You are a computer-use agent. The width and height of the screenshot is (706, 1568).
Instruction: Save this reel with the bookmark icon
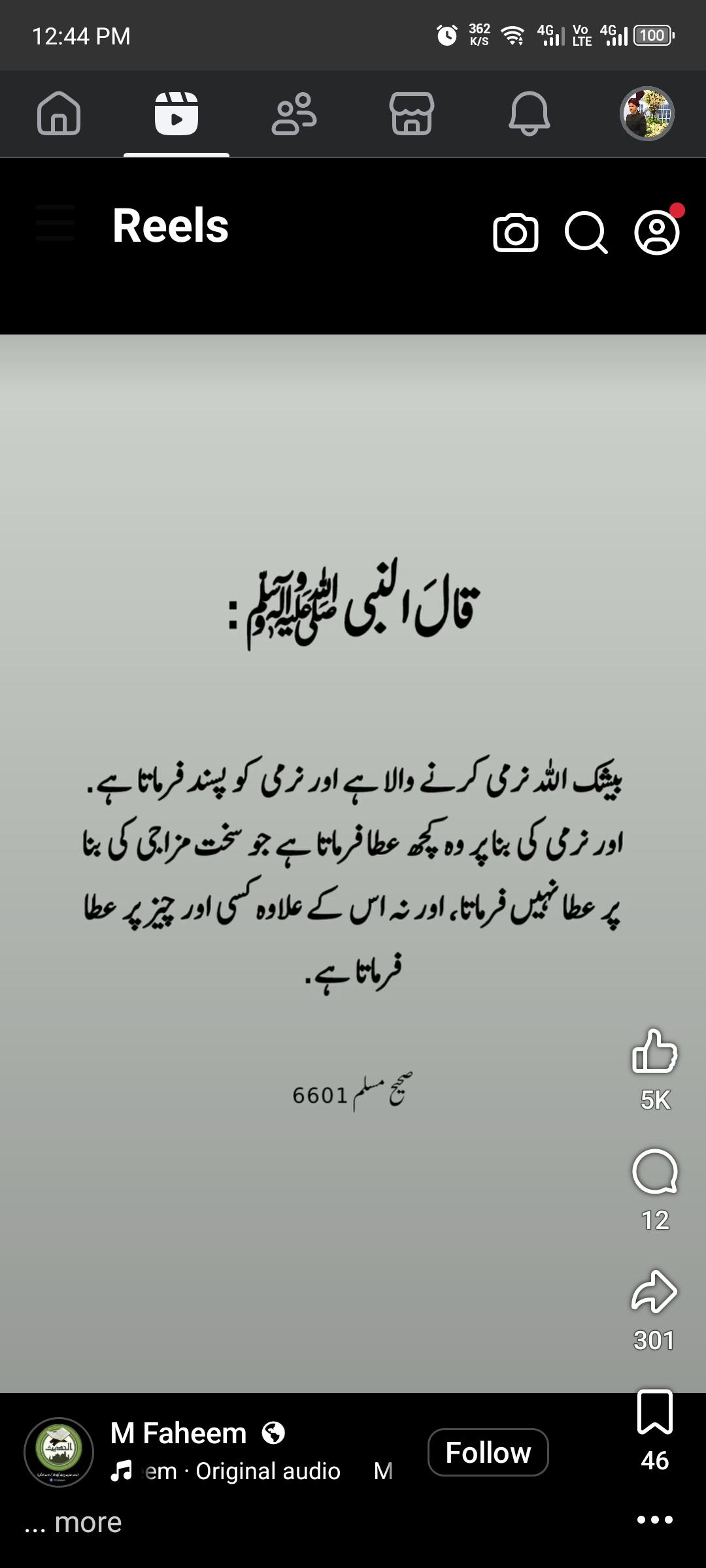[654, 1412]
